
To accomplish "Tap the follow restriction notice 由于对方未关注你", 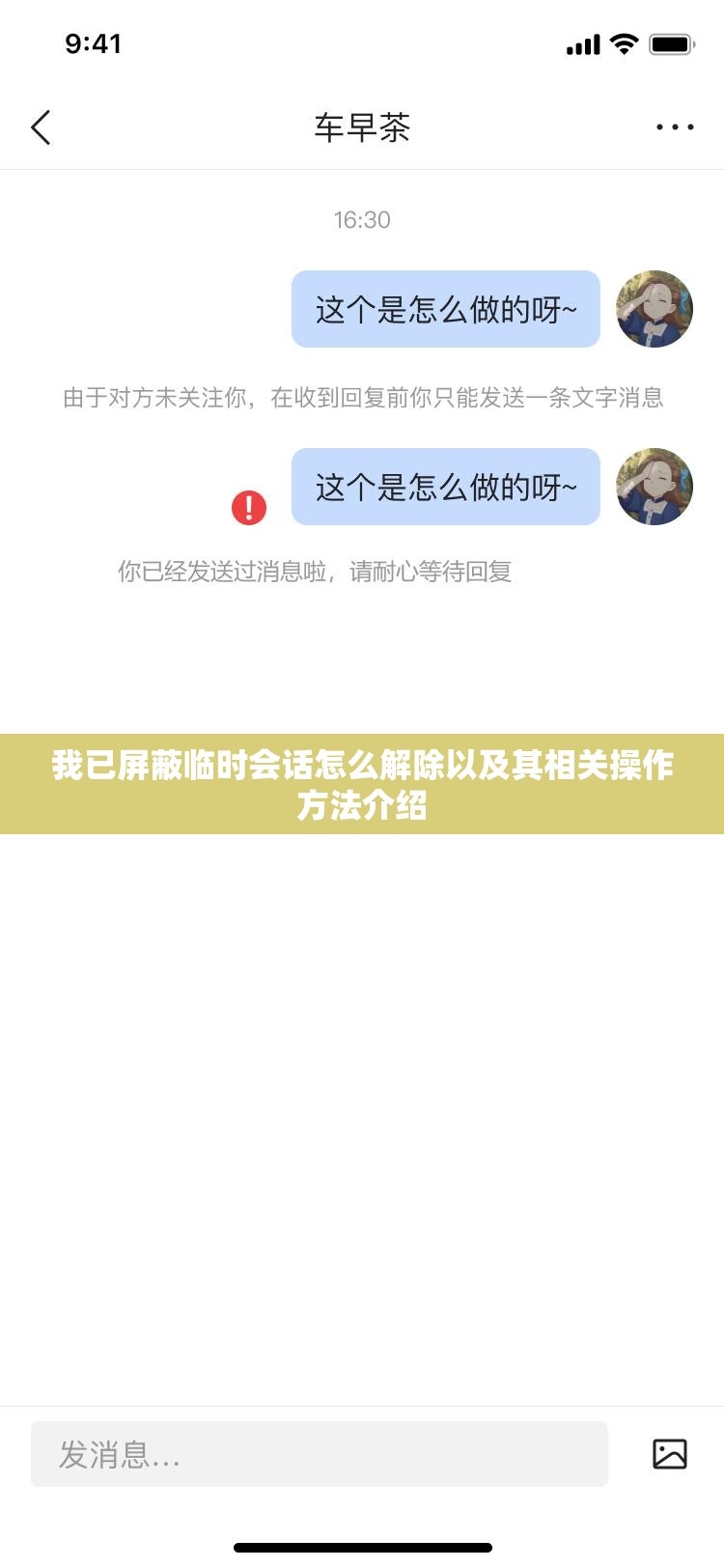I will (362, 399).
